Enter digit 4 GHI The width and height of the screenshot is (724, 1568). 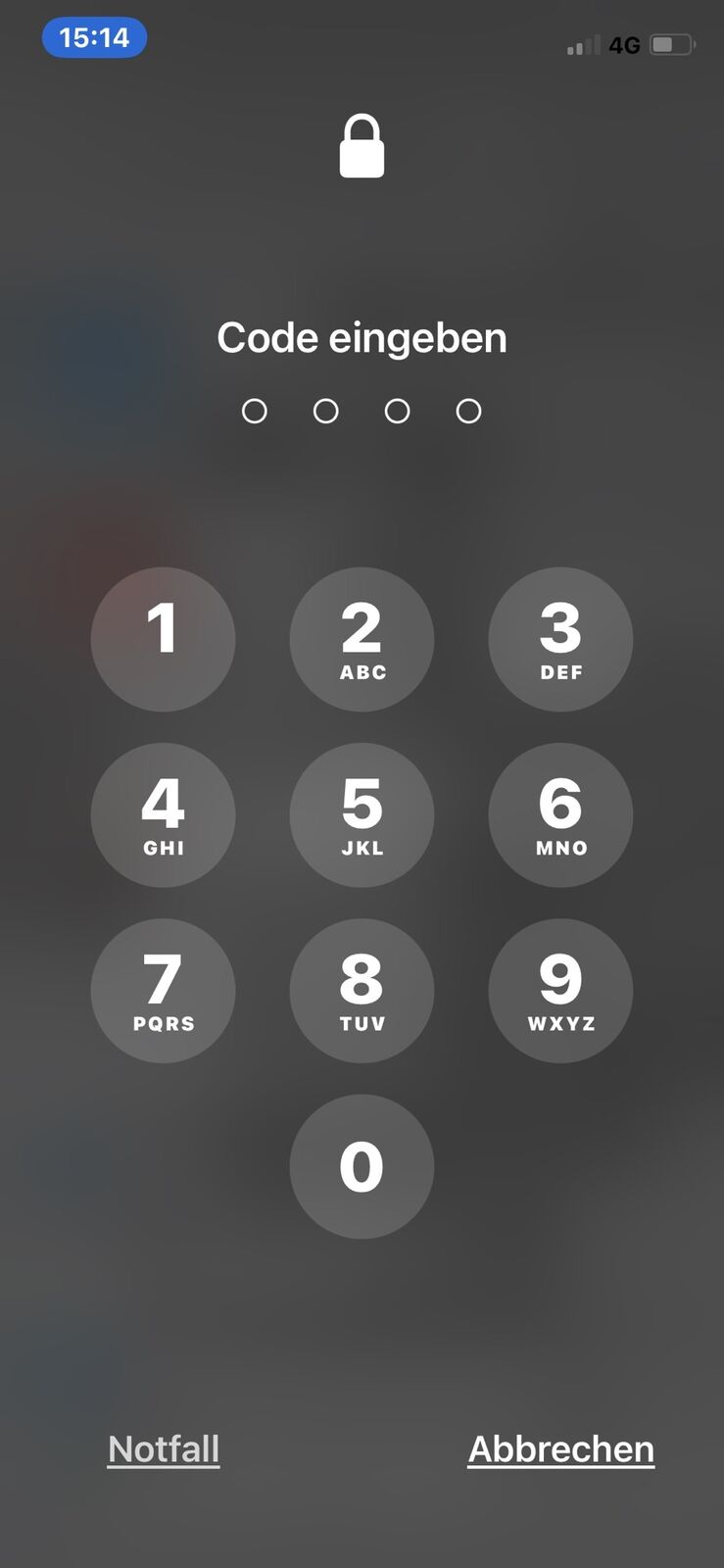click(x=163, y=814)
